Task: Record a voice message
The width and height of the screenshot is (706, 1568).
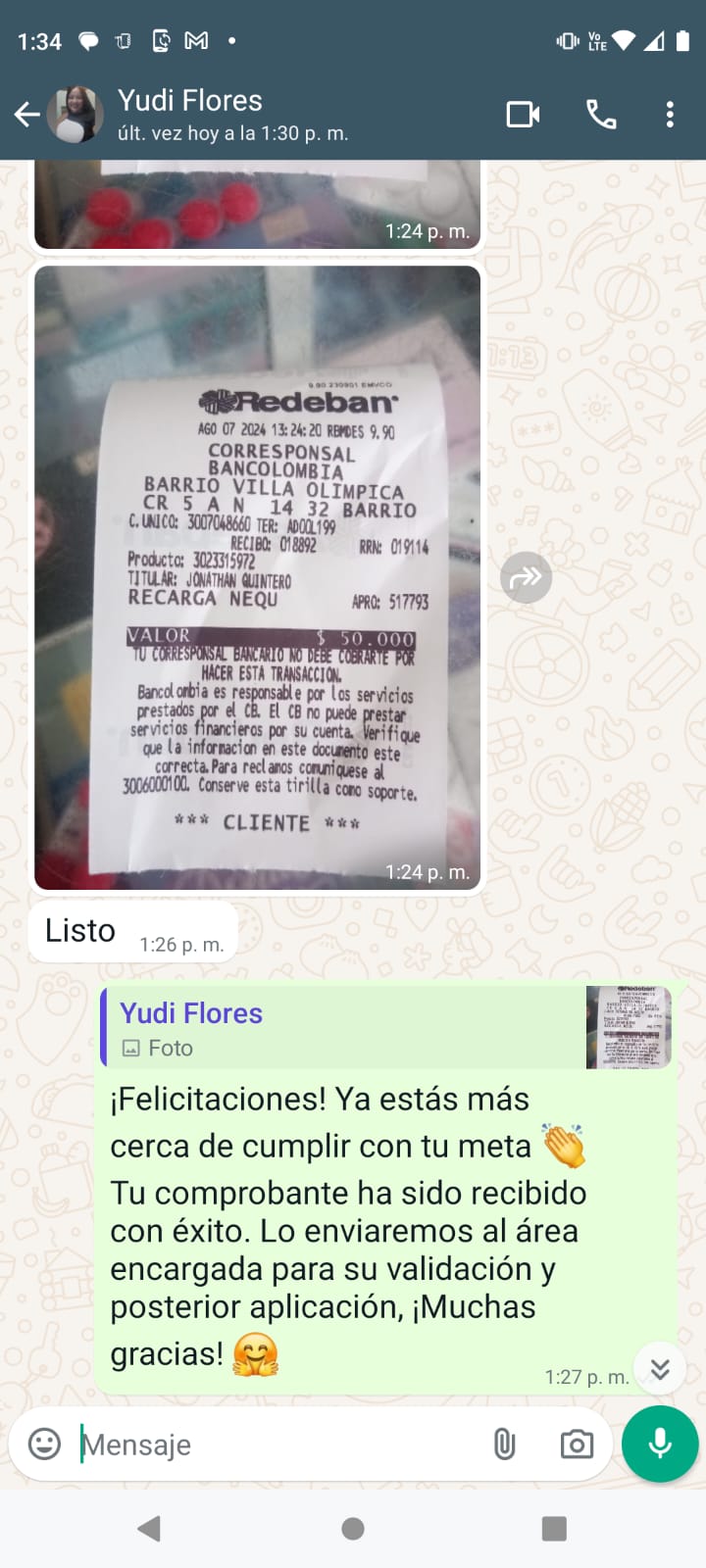Action: click(660, 1444)
